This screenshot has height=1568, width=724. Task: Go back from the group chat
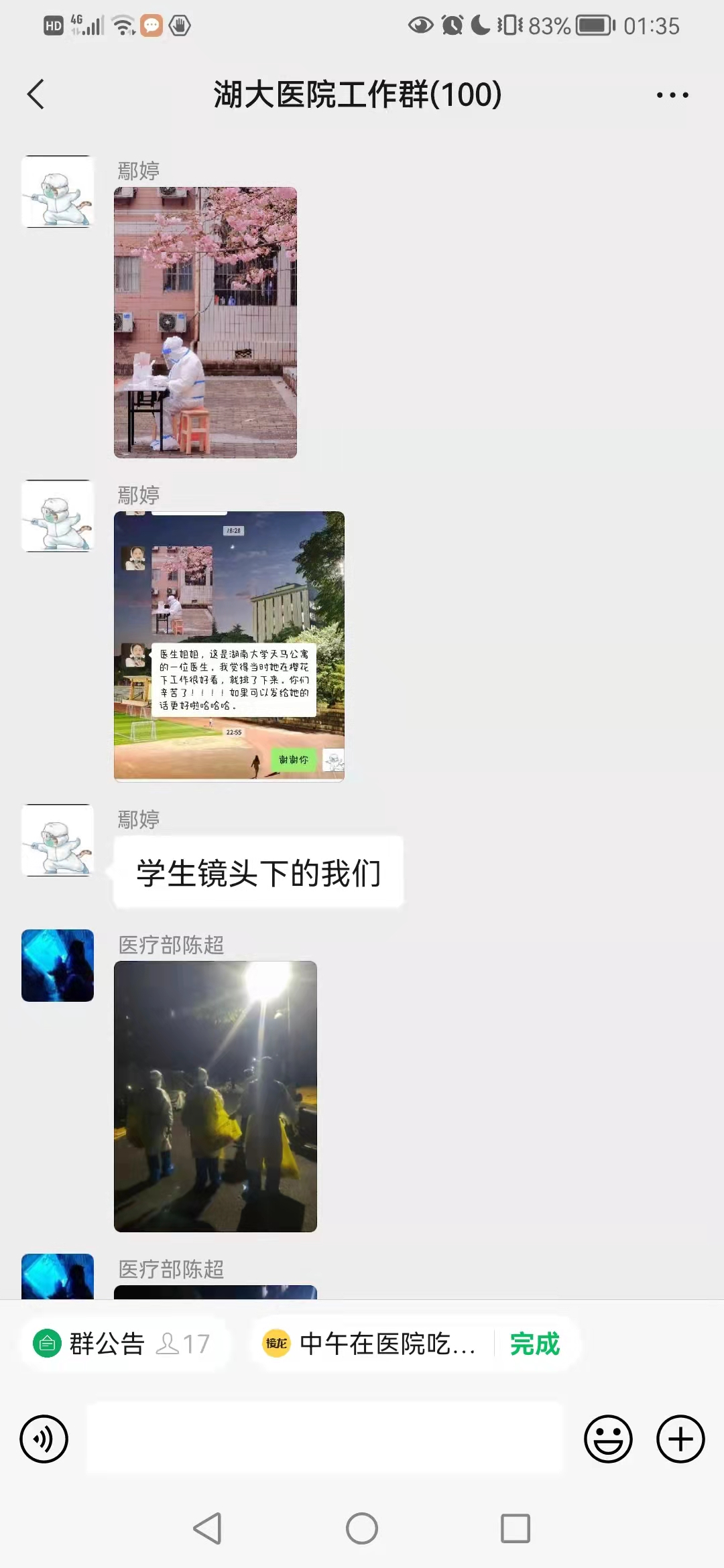[36, 94]
